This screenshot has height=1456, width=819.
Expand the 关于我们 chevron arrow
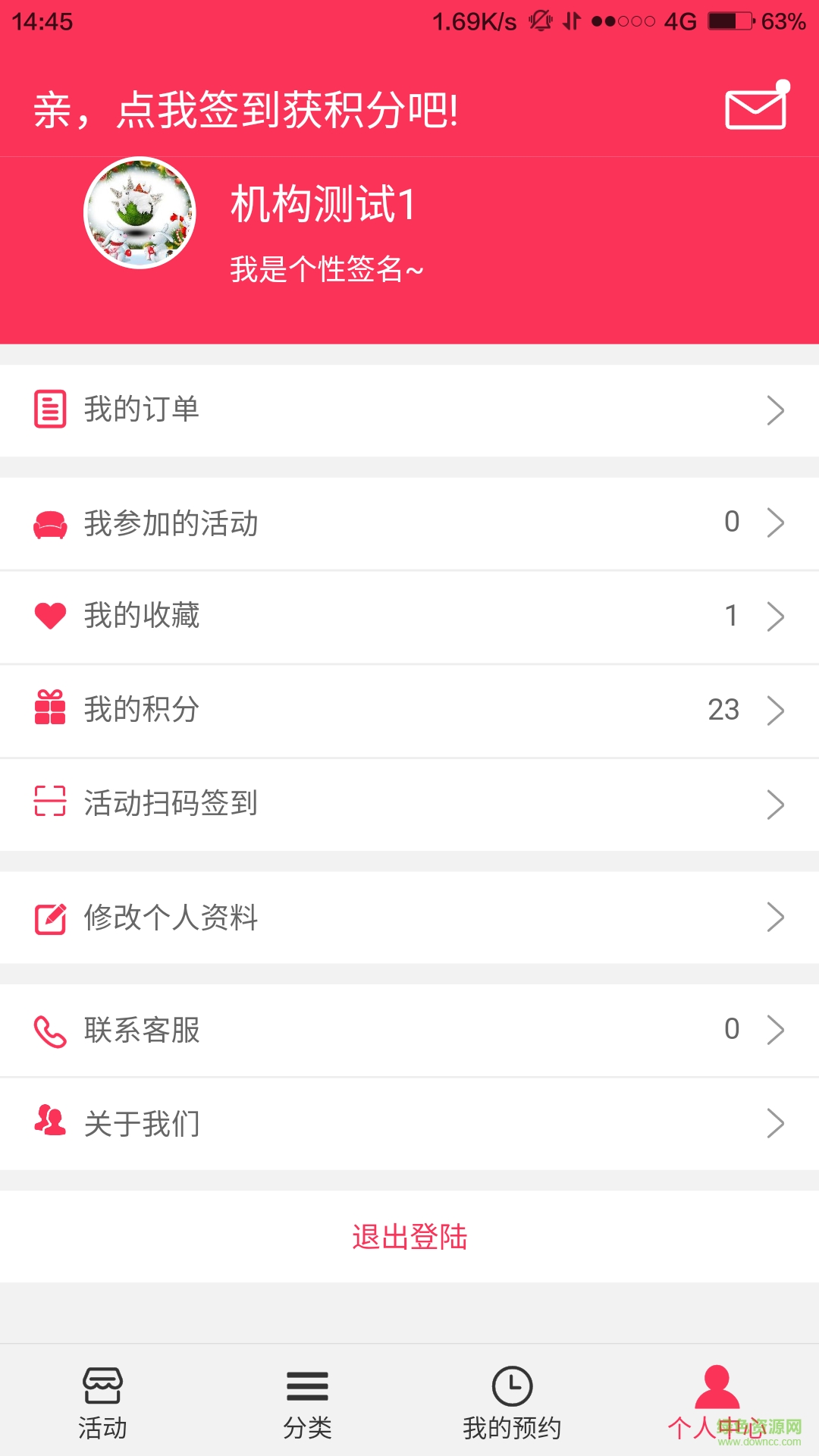point(775,1123)
